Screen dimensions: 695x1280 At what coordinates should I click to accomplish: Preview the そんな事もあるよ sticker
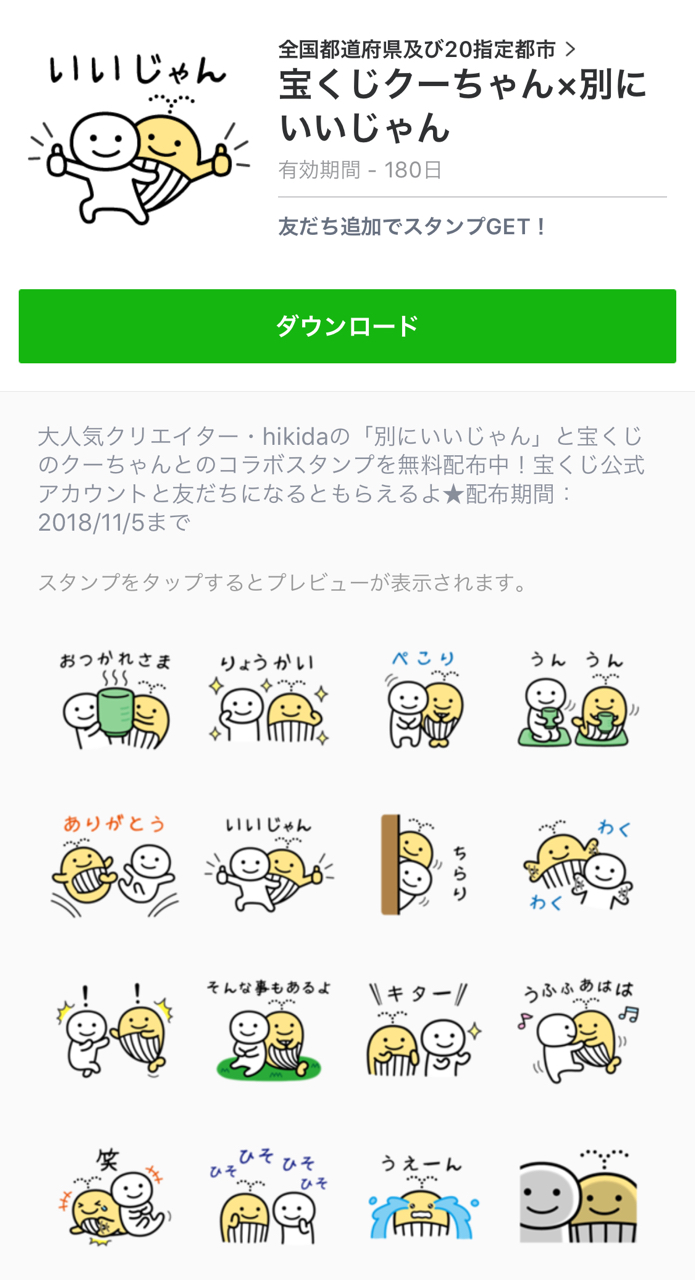(269, 1030)
